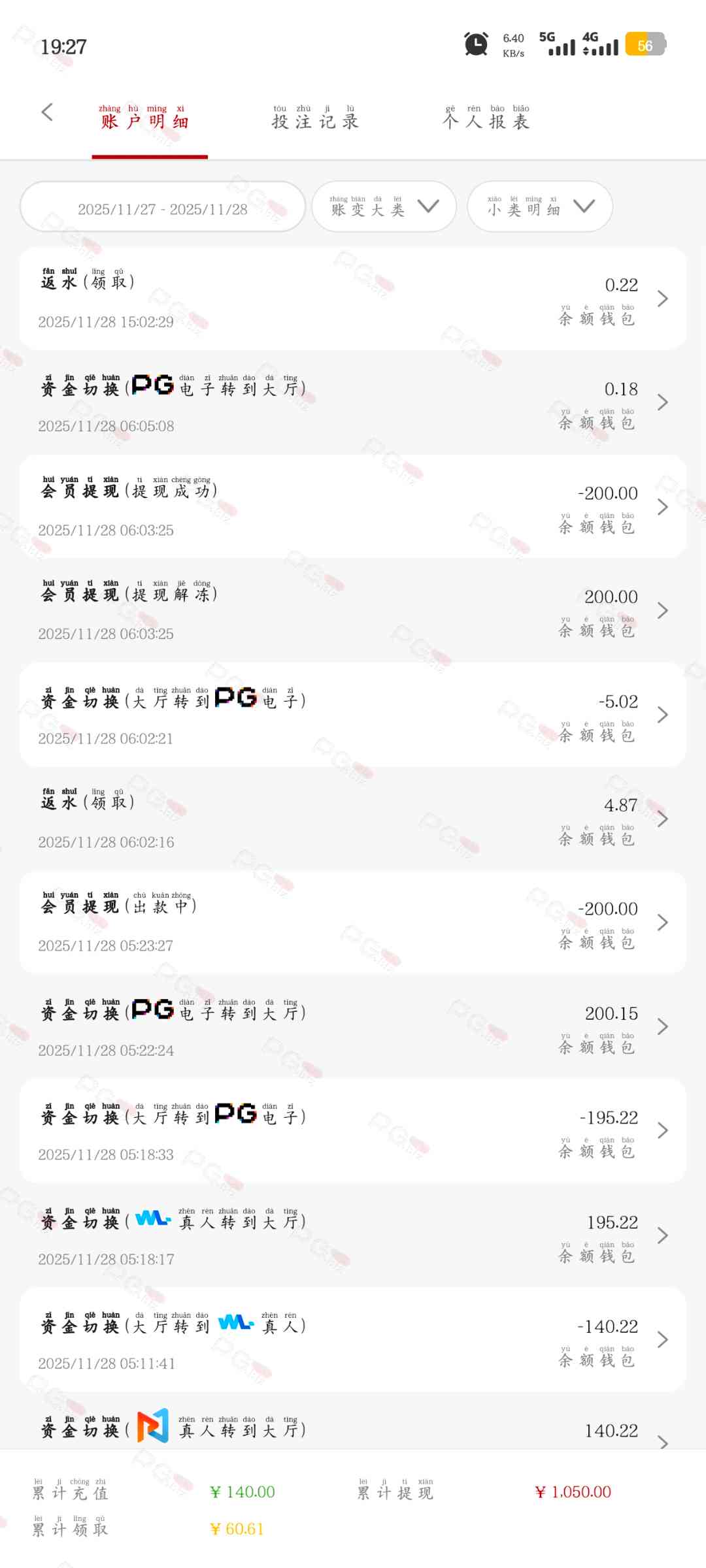
Task: View the -140.22 大厅转到真人 transfer record
Action: 353,1340
